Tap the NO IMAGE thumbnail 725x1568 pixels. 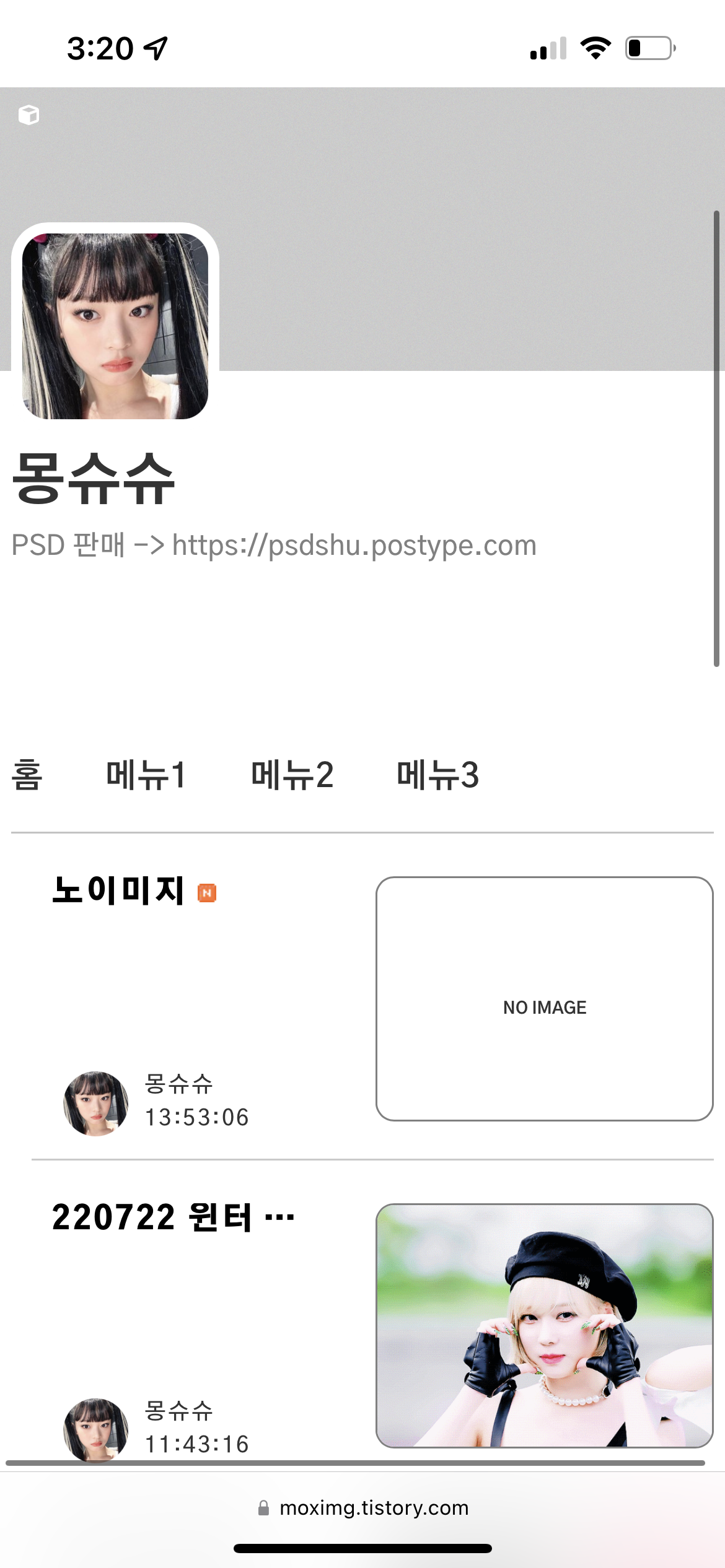[545, 998]
